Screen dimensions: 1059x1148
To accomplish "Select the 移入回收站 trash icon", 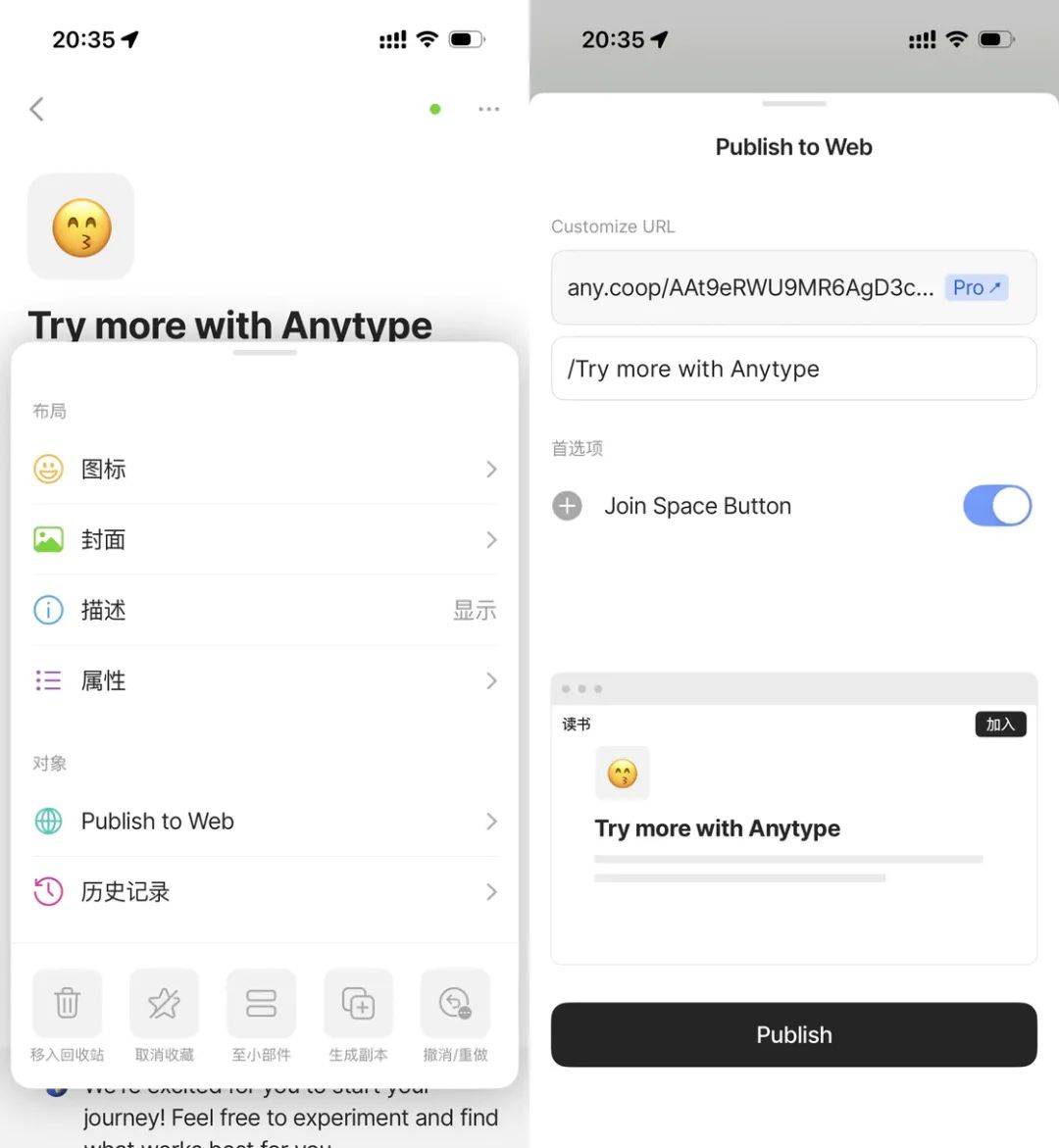I will [x=67, y=1003].
